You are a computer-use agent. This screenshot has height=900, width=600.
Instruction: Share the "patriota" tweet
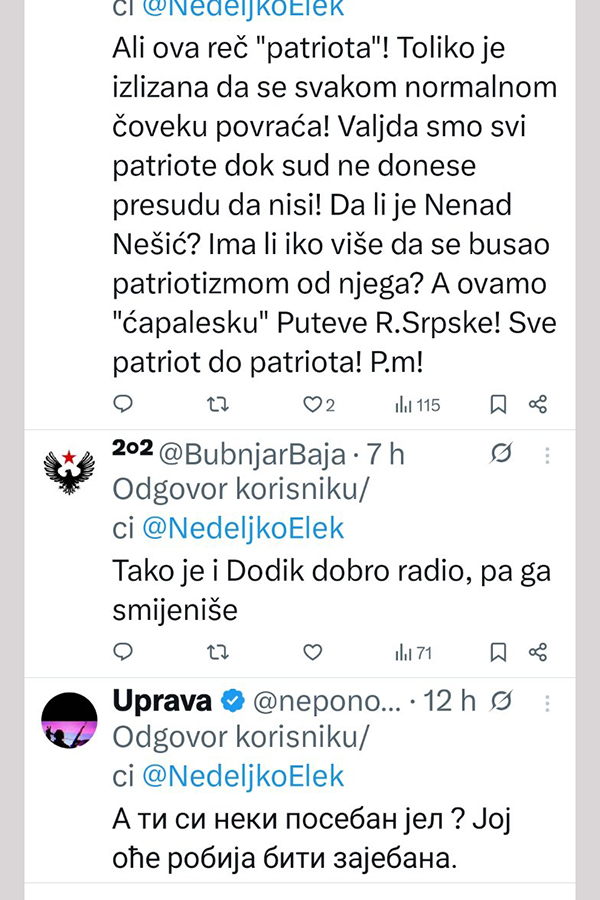click(538, 404)
